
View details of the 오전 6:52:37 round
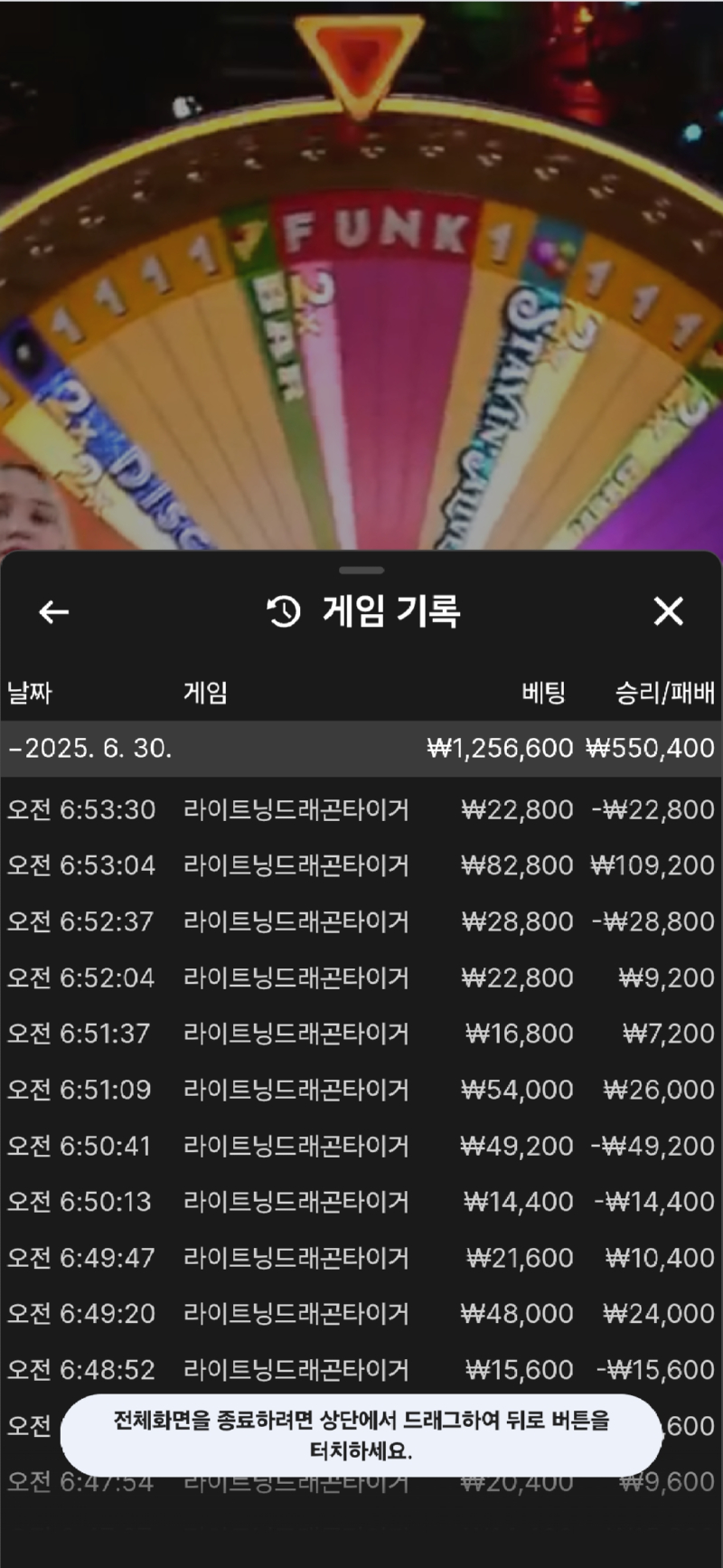pyautogui.click(x=361, y=921)
